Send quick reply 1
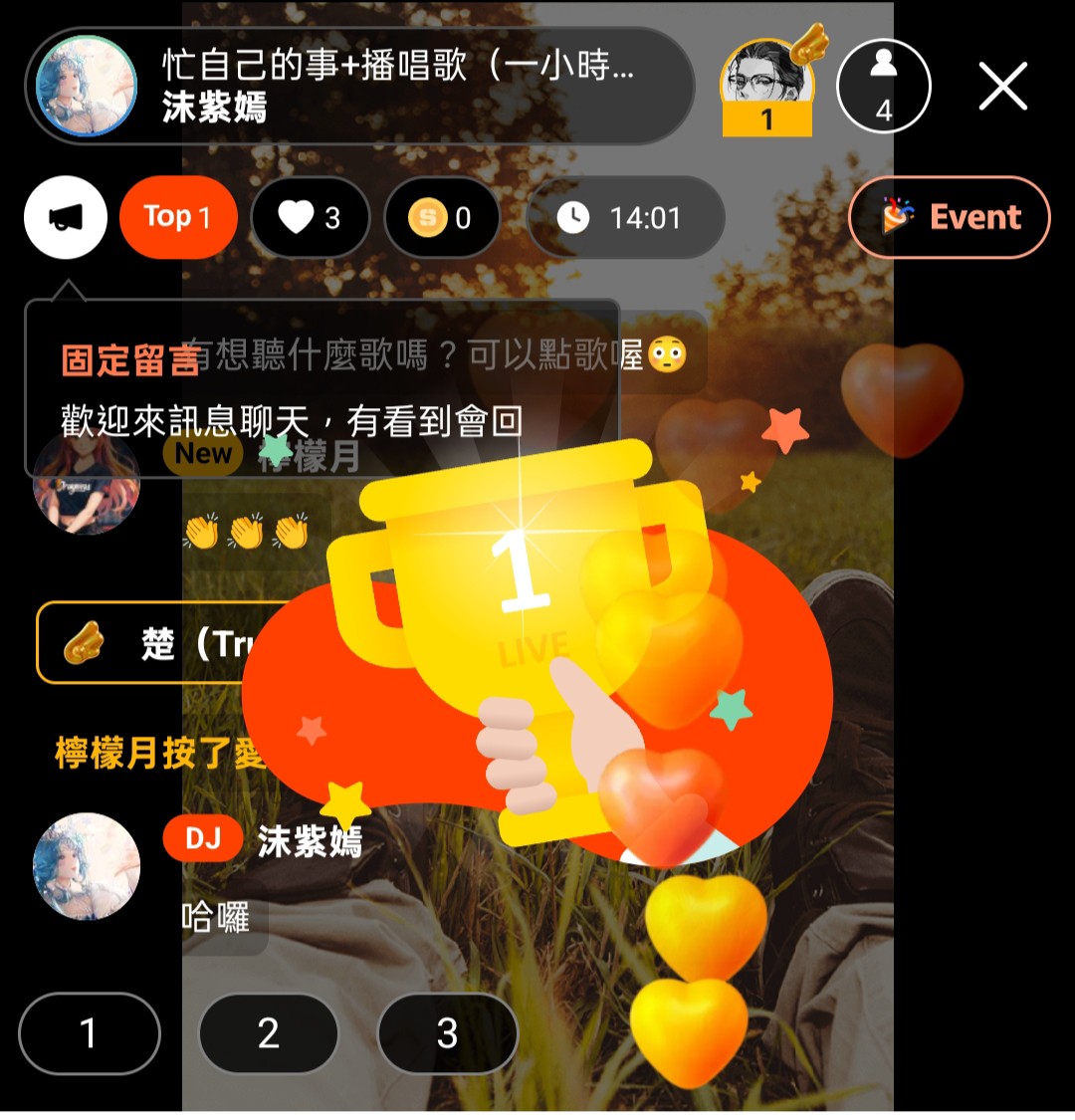 point(89,1033)
